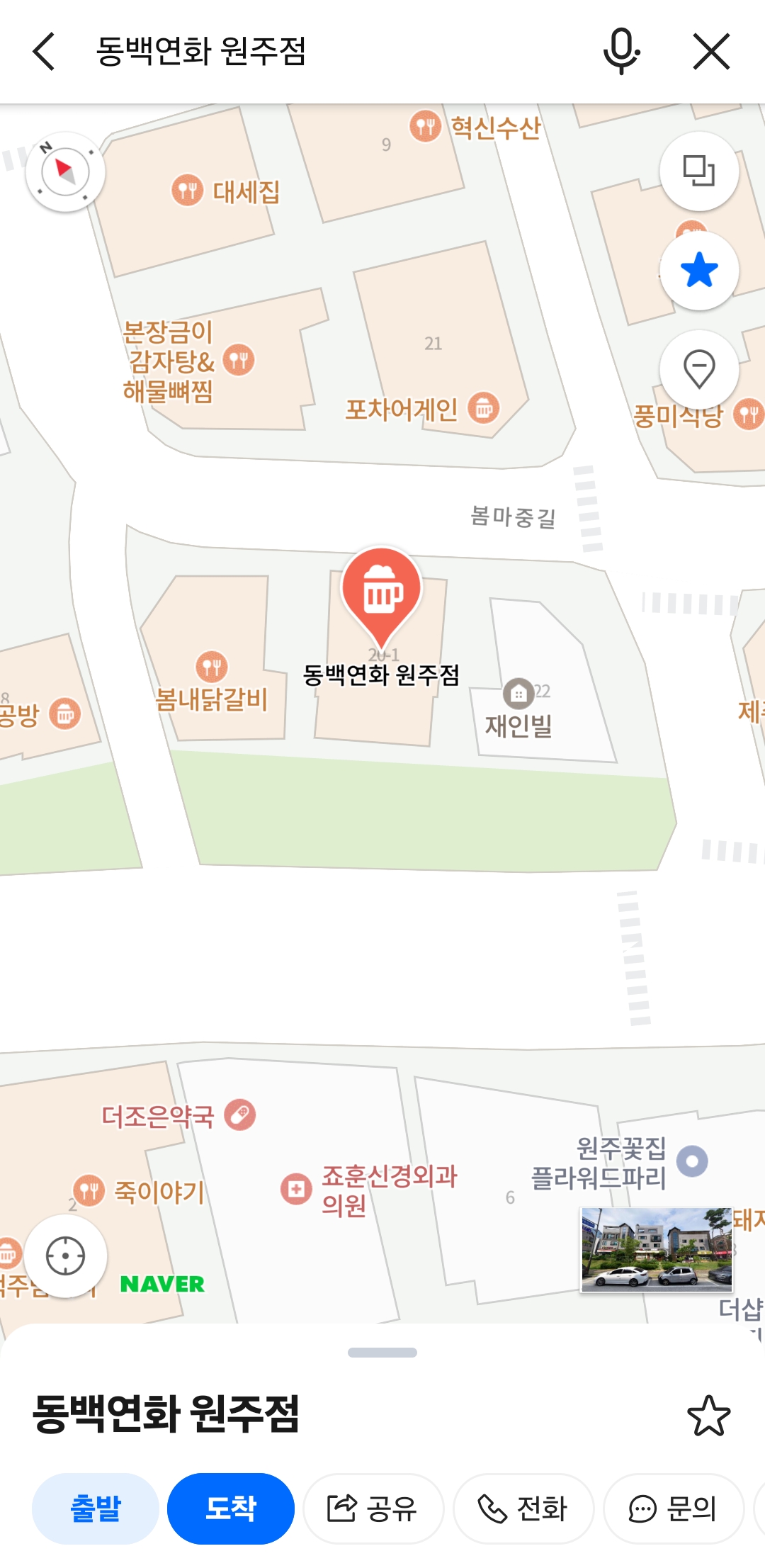Send an inquiry with 문의
This screenshot has height=1568, width=765.
(674, 1508)
